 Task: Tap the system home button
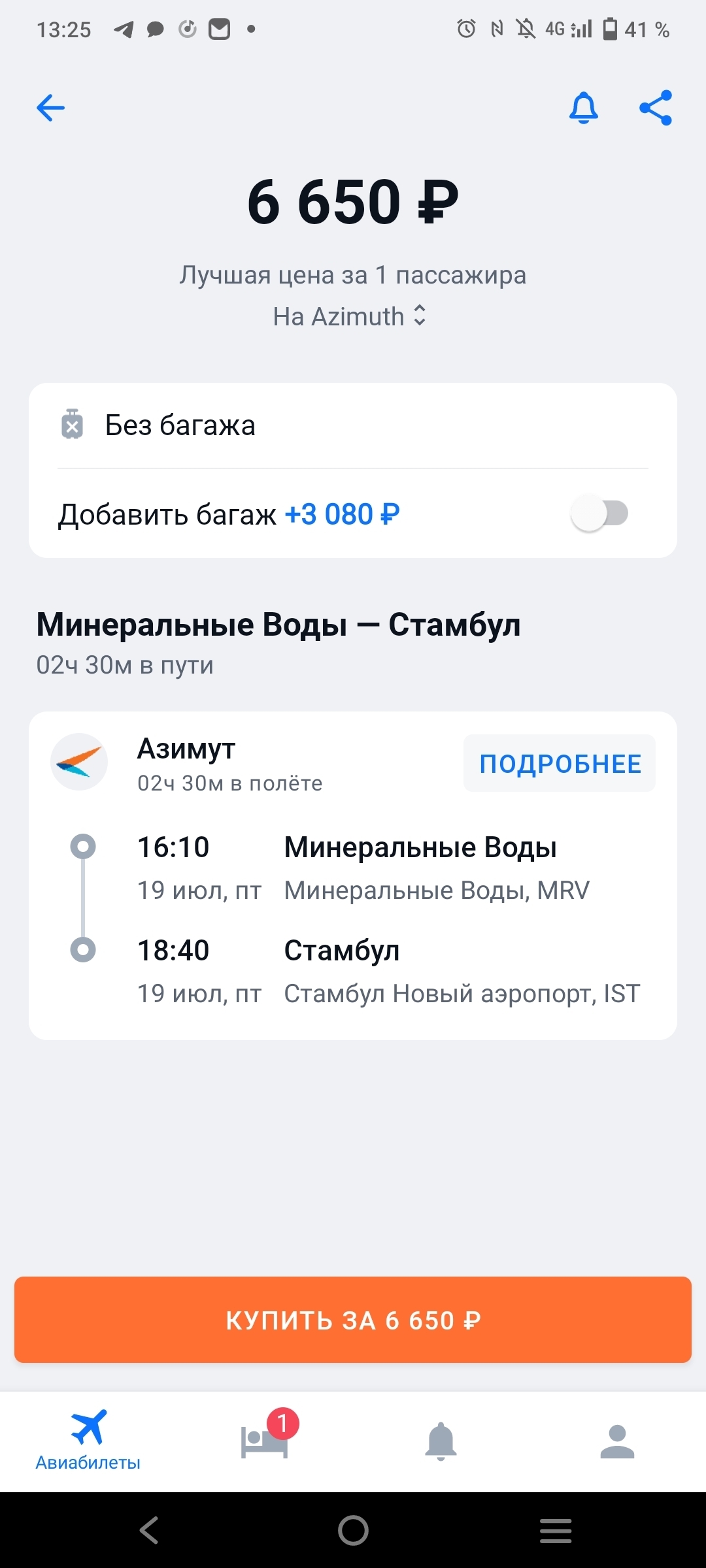point(353,1530)
